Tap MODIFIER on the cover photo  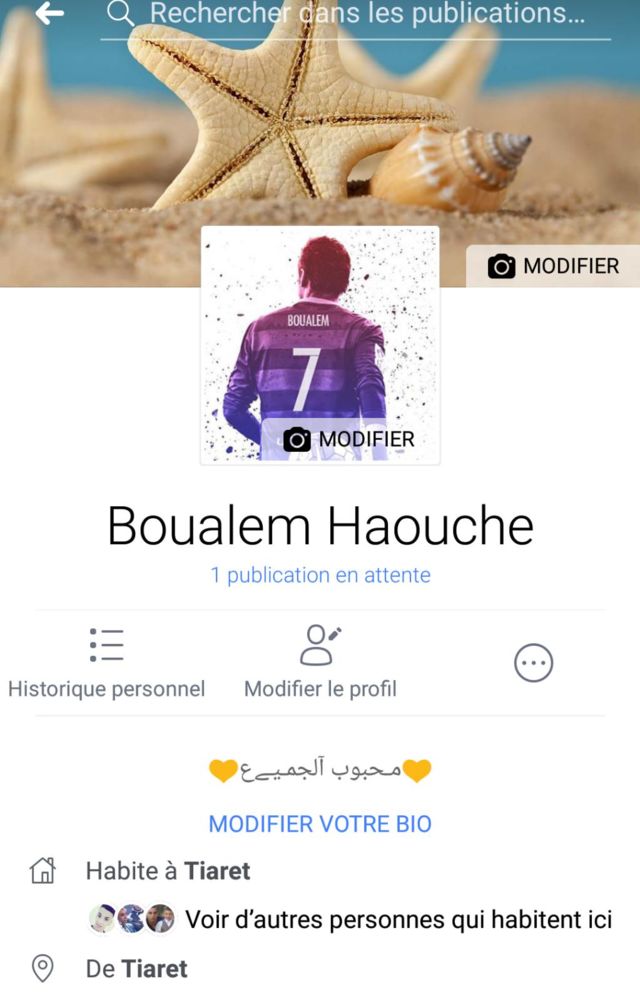point(554,266)
